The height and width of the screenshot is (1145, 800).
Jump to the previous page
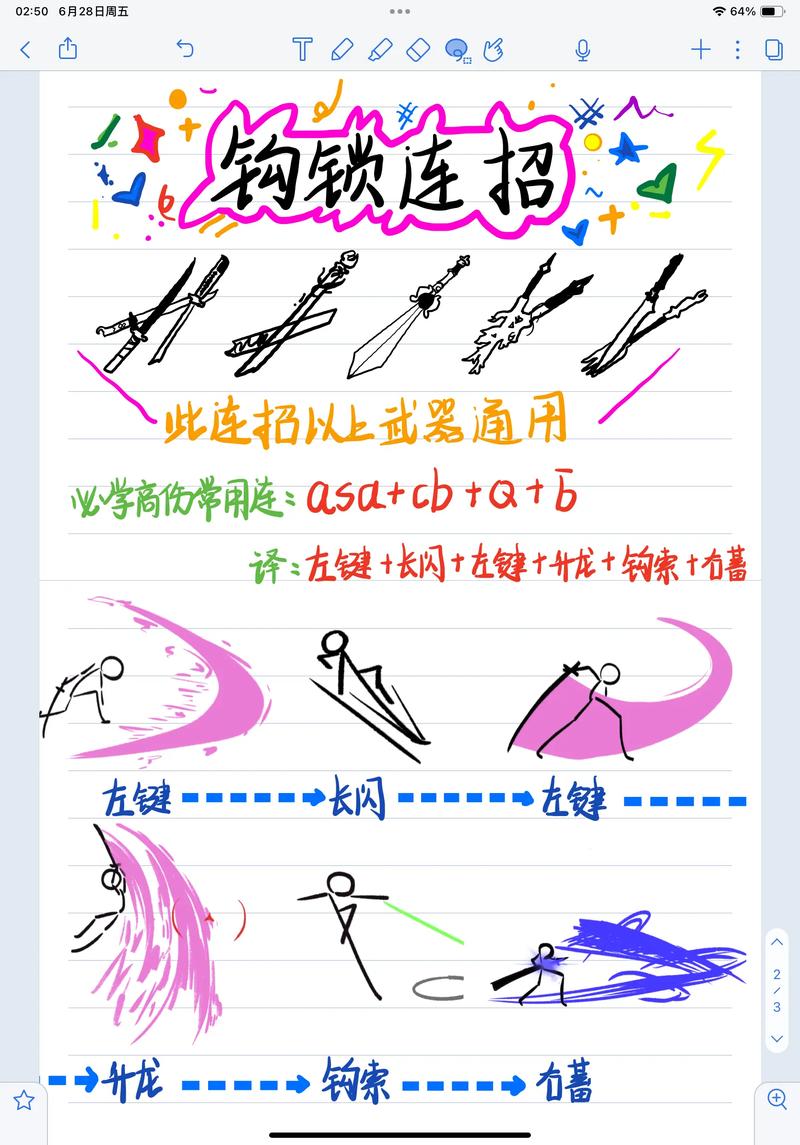pyautogui.click(x=777, y=944)
